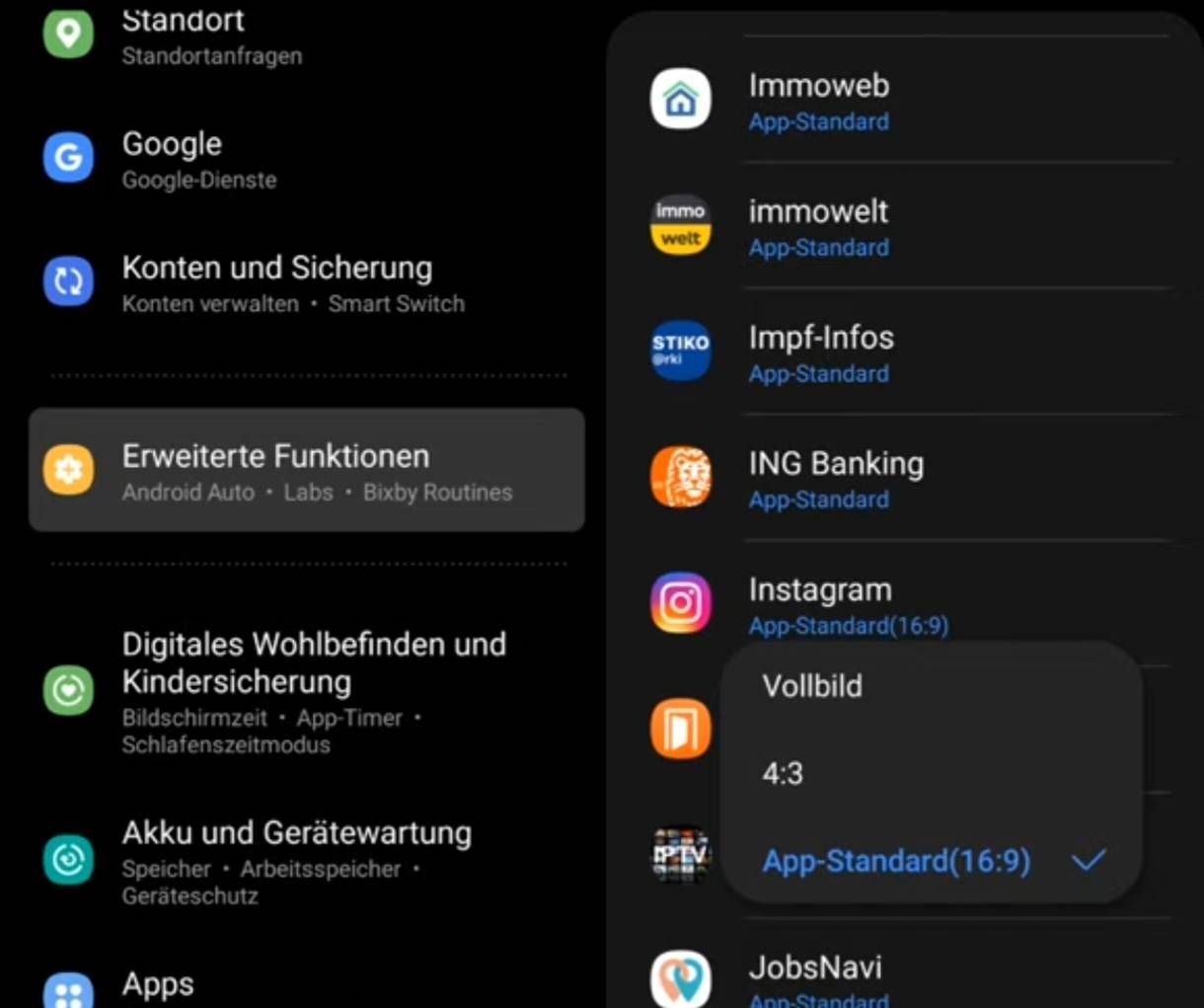Select the ING Banking row
This screenshot has height=1008, width=1204.
[836, 479]
